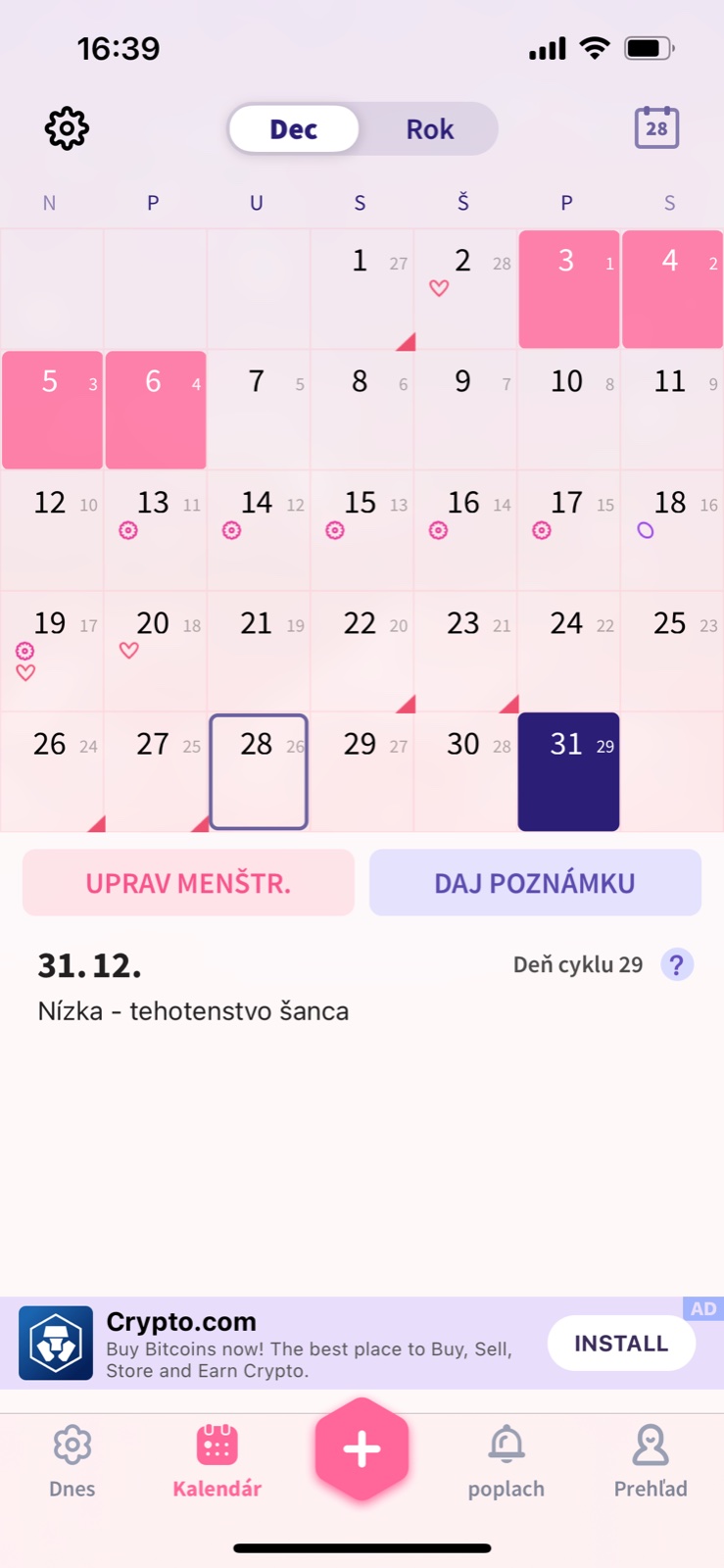724x1568 pixels.
Task: Open the settings gear icon
Action: pyautogui.click(x=67, y=128)
